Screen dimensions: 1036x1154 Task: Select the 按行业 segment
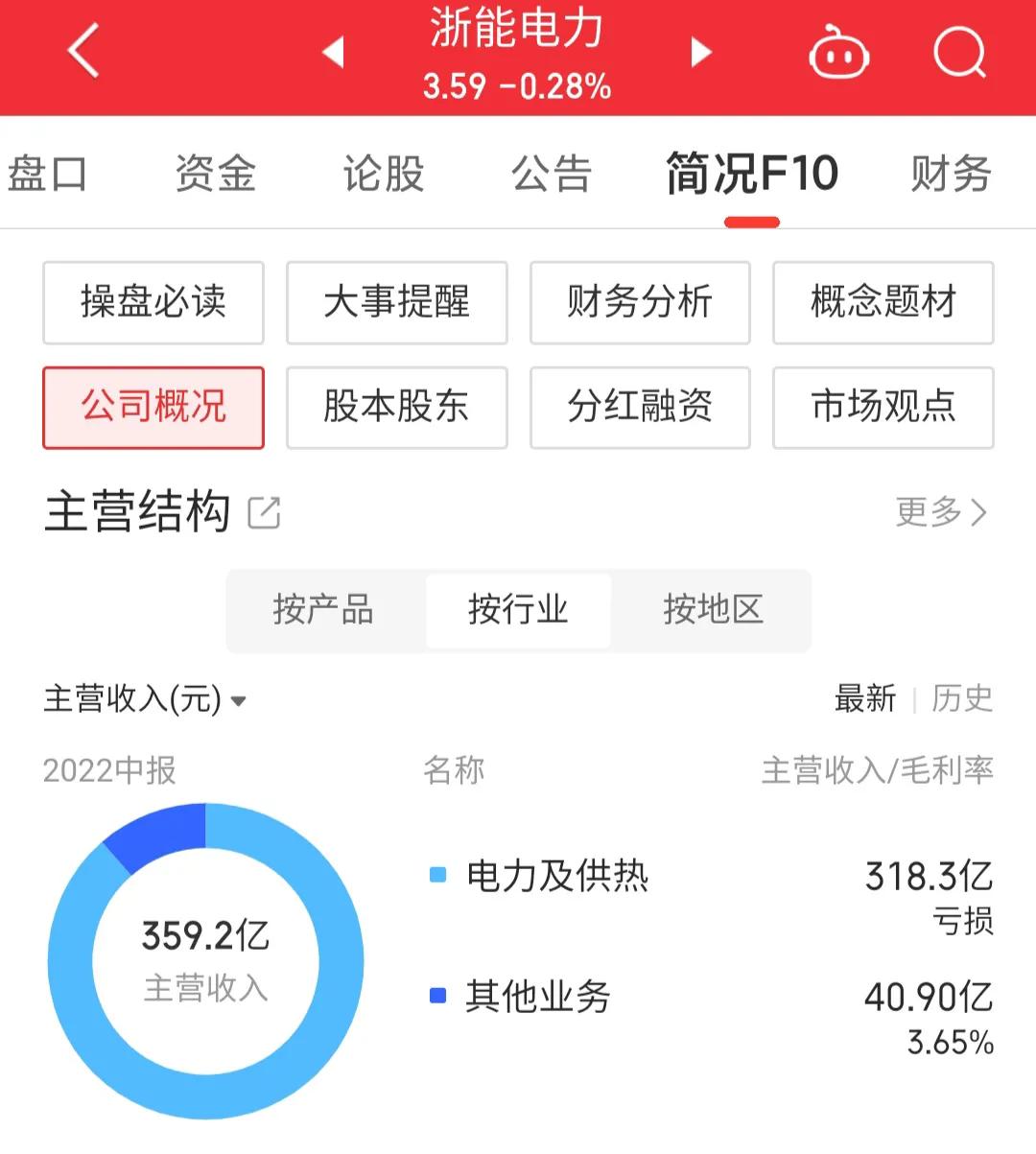tap(519, 611)
